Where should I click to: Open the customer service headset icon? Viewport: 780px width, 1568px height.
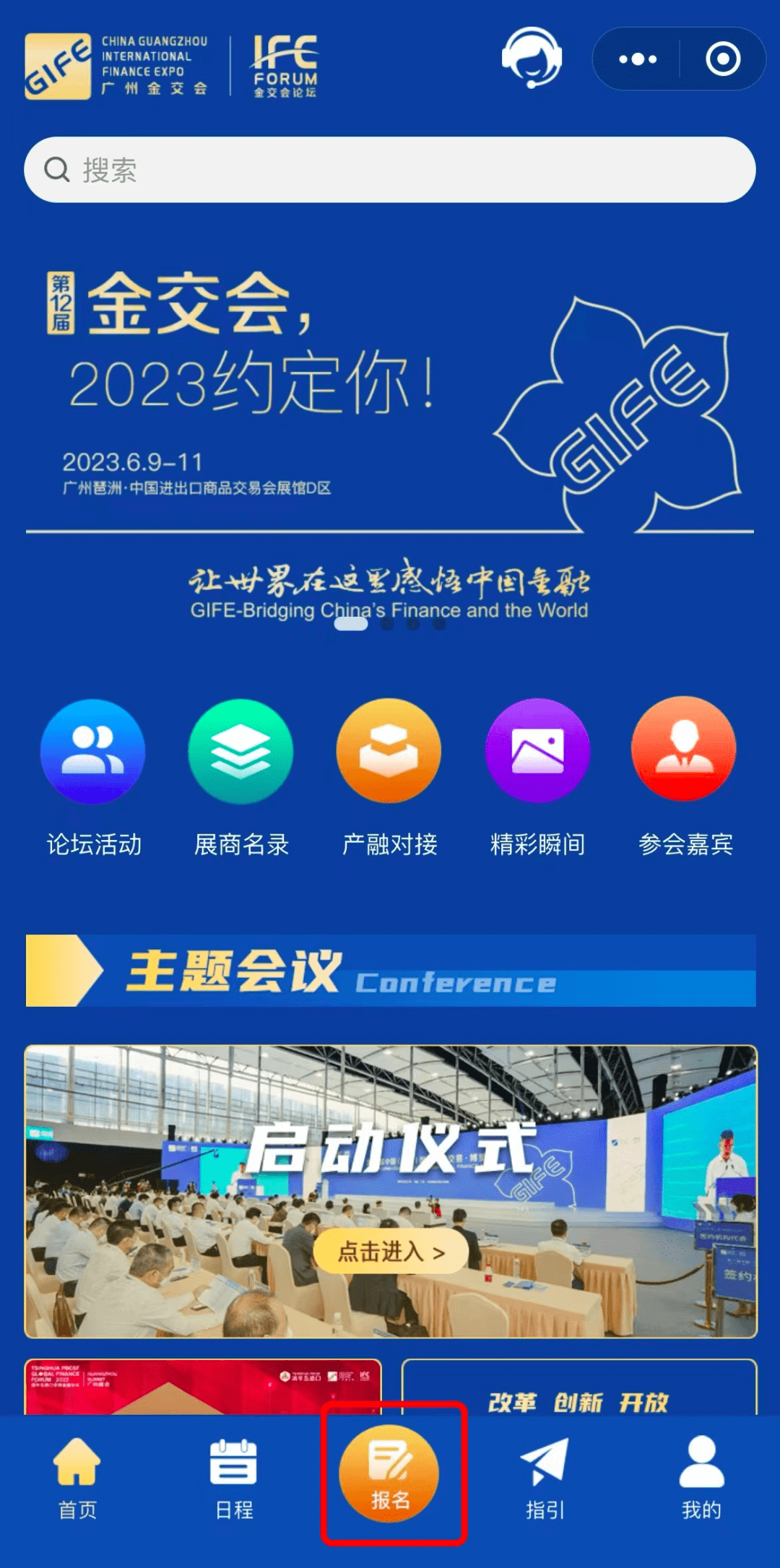532,58
